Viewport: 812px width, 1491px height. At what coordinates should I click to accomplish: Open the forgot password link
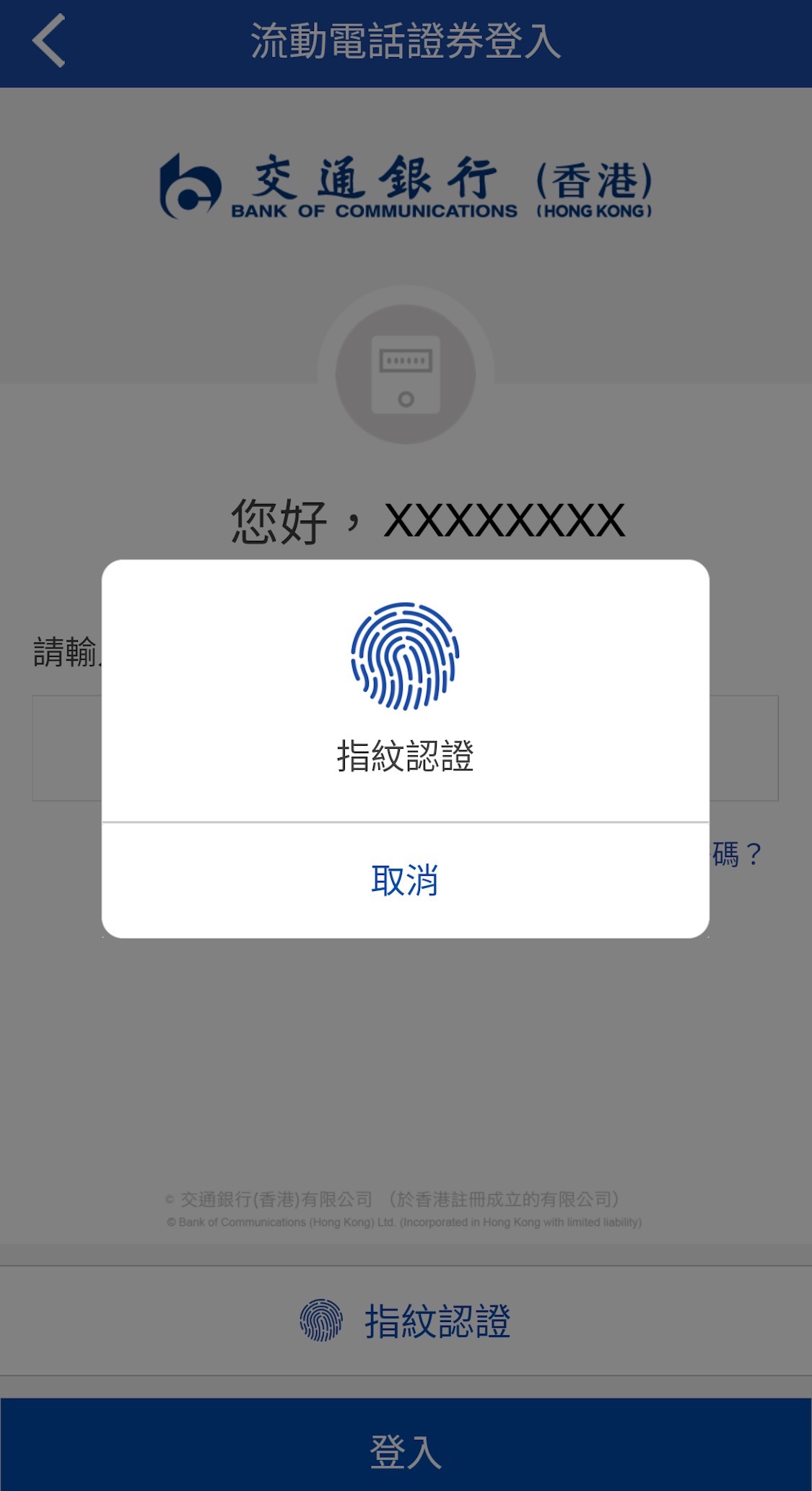(x=738, y=855)
